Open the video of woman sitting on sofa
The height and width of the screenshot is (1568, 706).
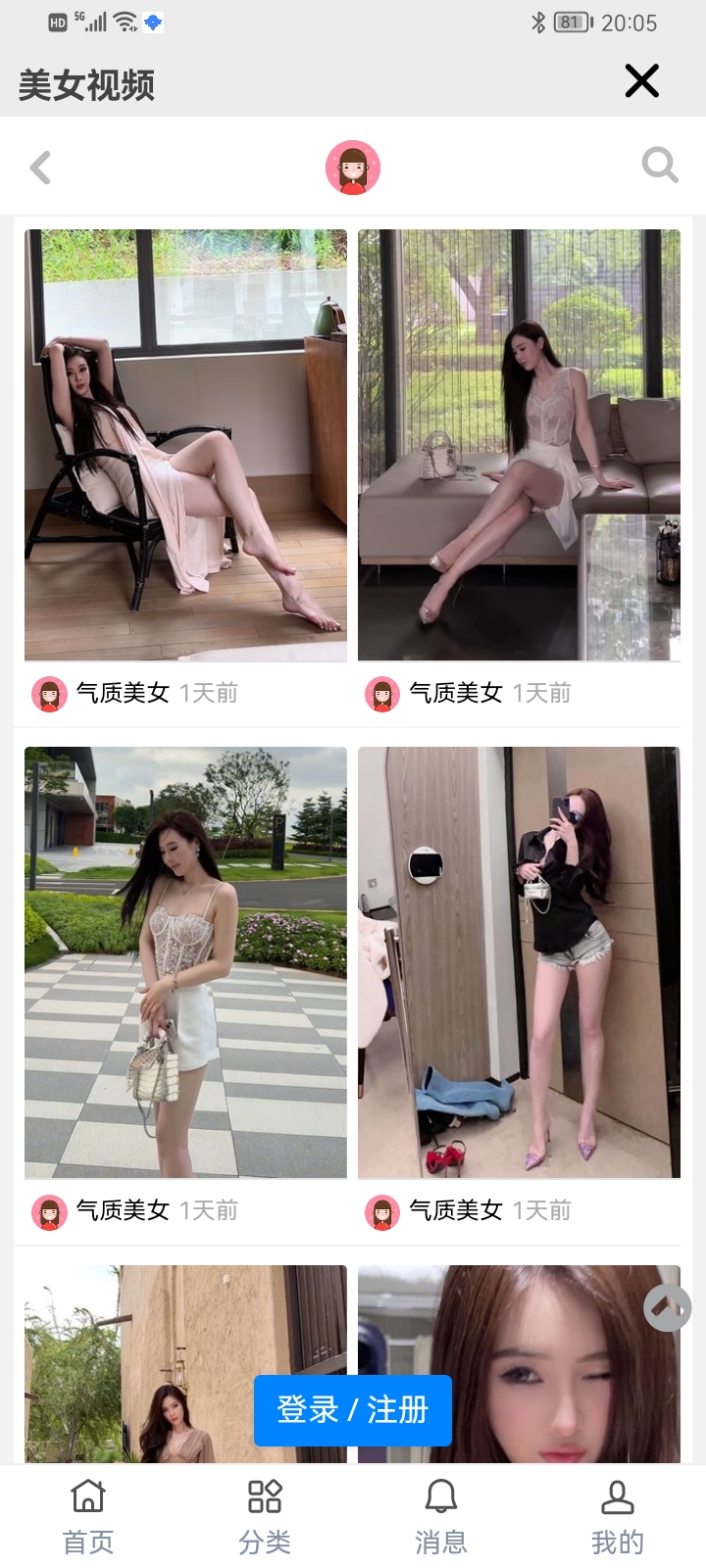coord(519,445)
